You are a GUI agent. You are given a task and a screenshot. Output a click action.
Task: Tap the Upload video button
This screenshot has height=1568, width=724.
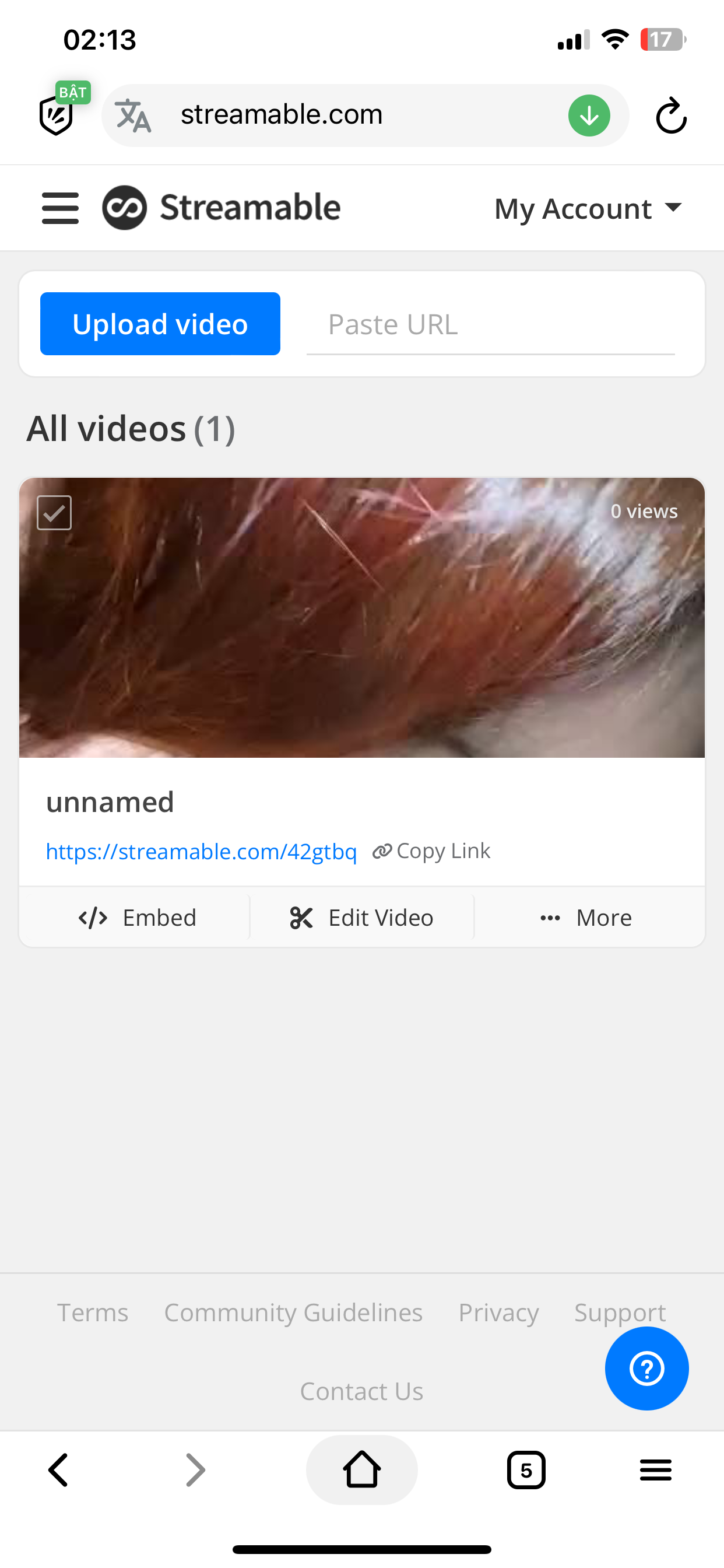(x=160, y=324)
